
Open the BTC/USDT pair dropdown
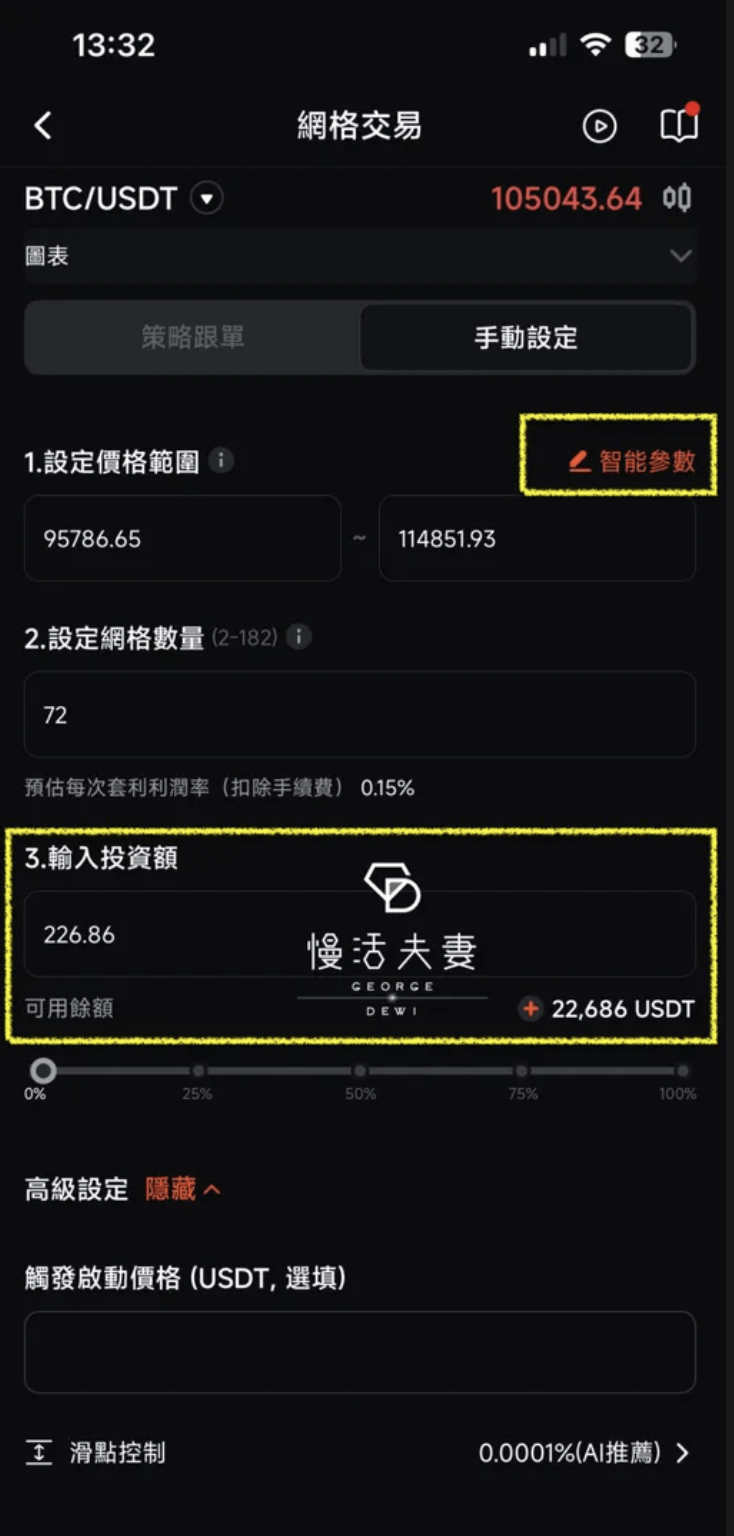[207, 198]
